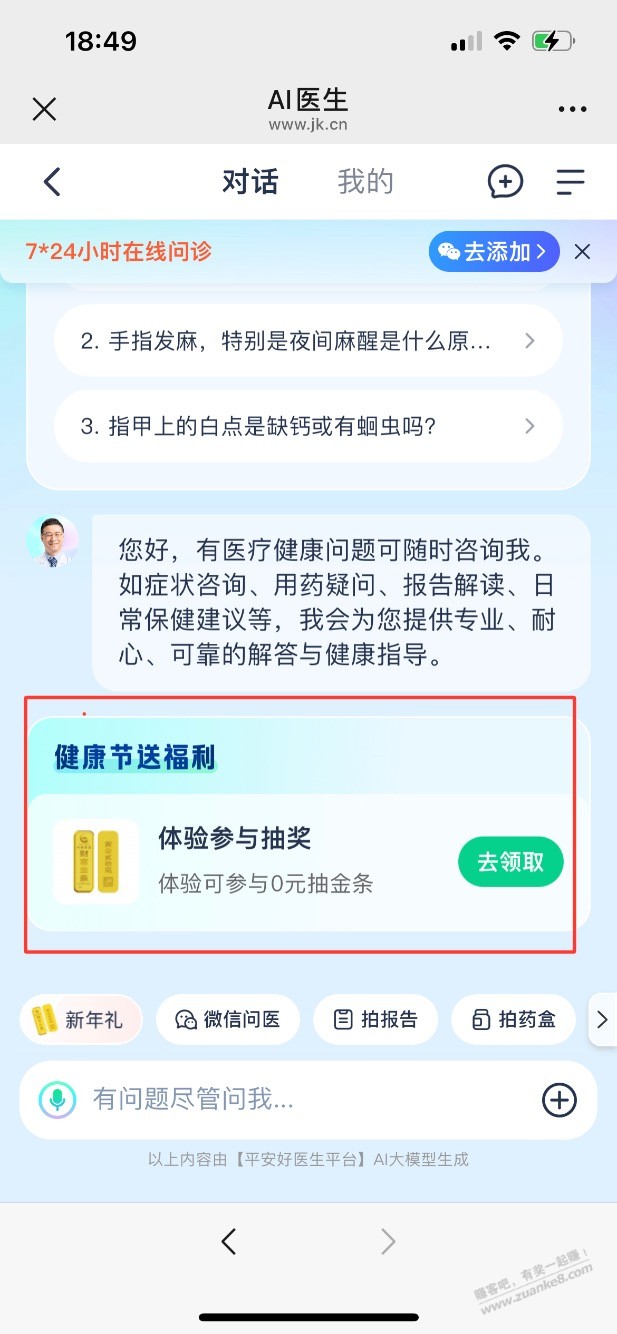Ask the question about 指甲上的白点
Image resolution: width=617 pixels, height=1334 pixels.
[x=307, y=426]
